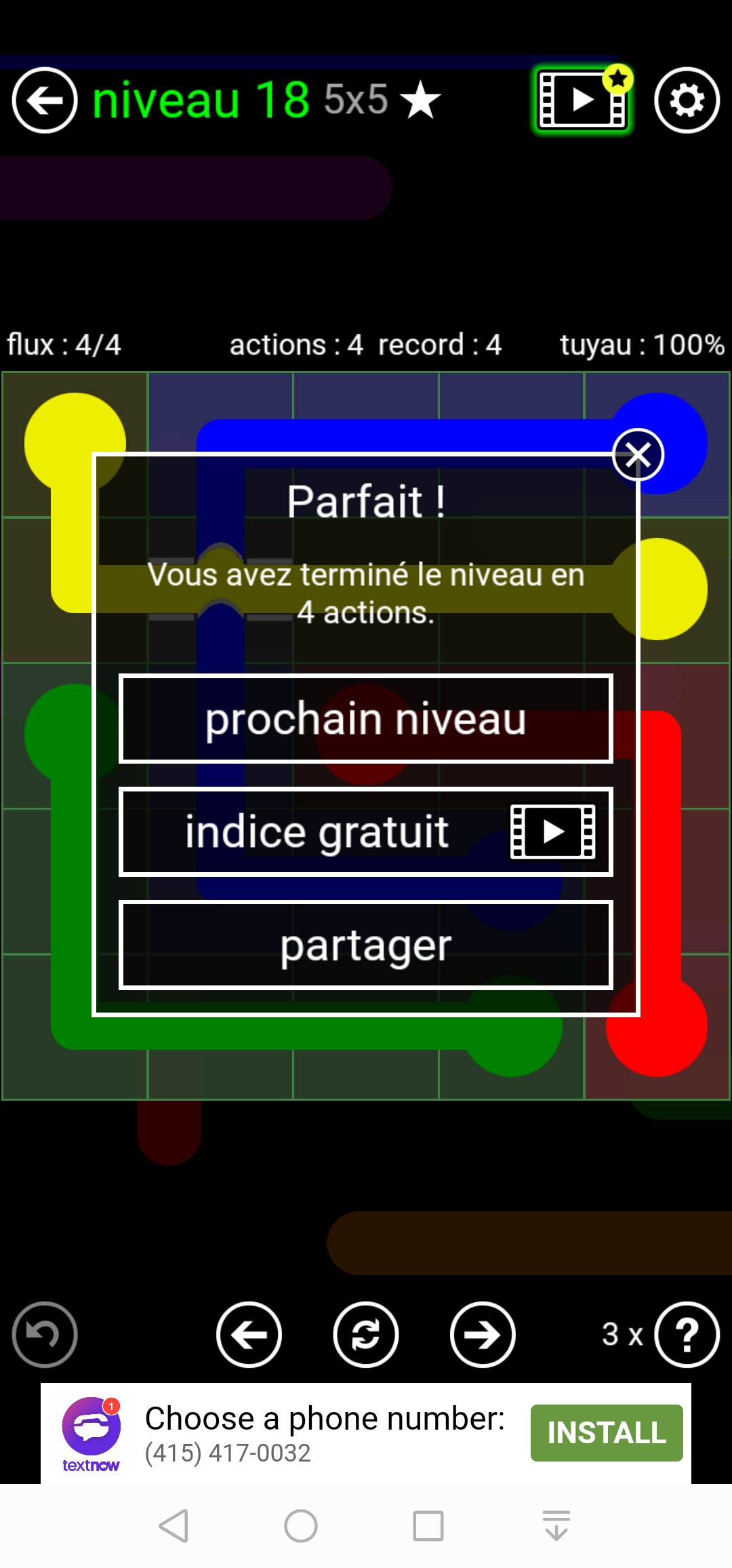Tap the system home button
Image resolution: width=732 pixels, height=1568 pixels.
(301, 1526)
